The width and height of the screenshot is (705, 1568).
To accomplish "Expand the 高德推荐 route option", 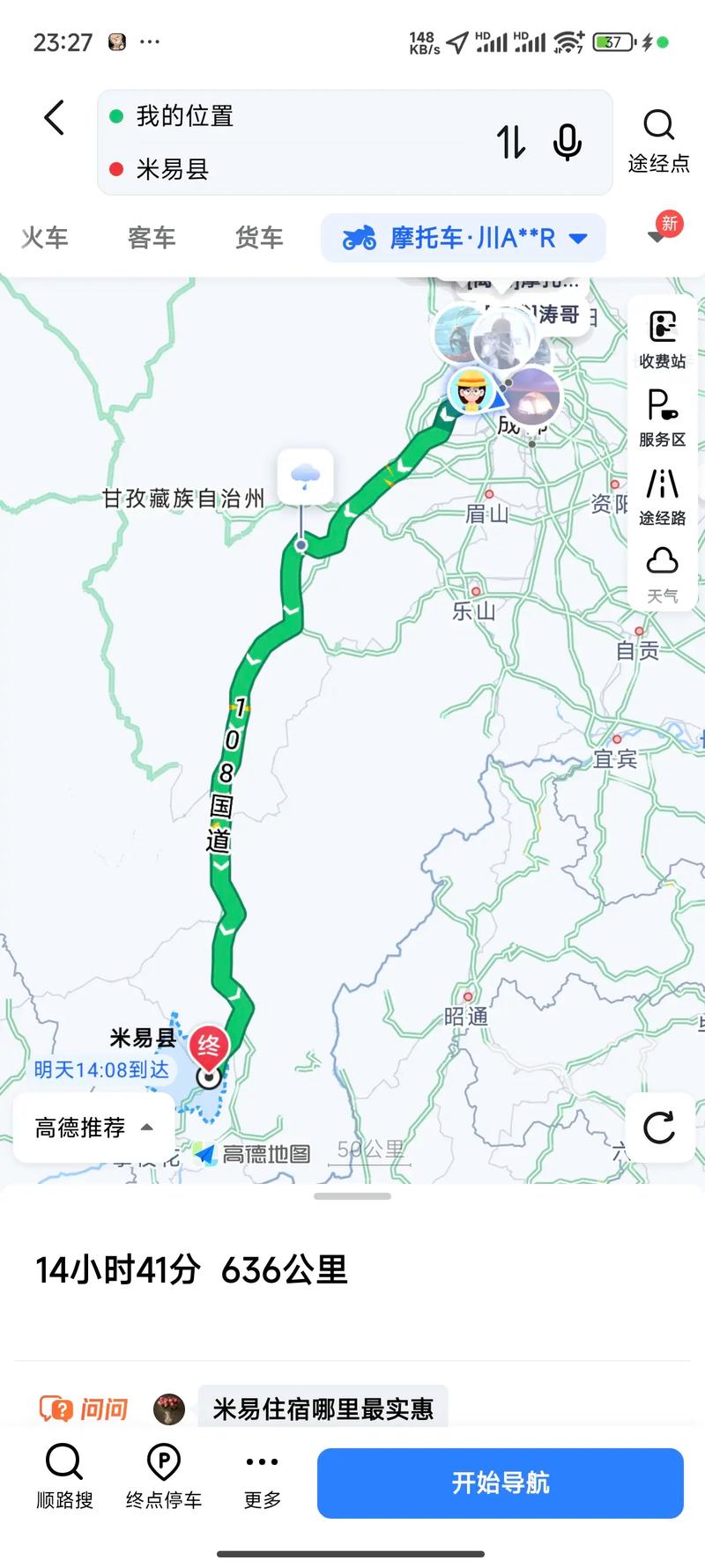I will click(x=92, y=1126).
